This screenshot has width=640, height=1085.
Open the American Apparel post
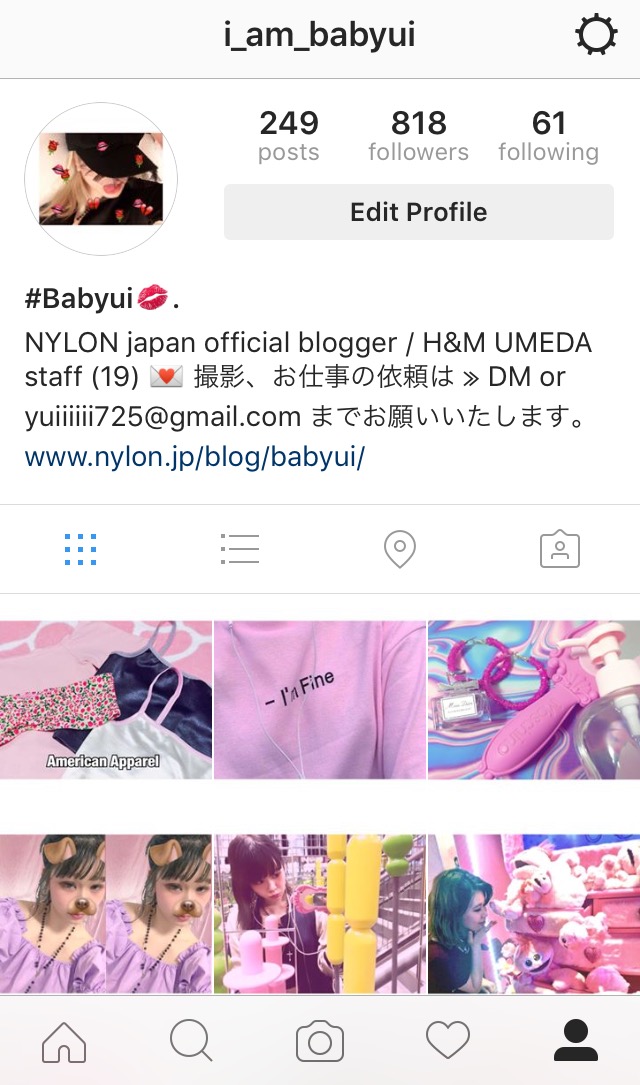coord(106,700)
